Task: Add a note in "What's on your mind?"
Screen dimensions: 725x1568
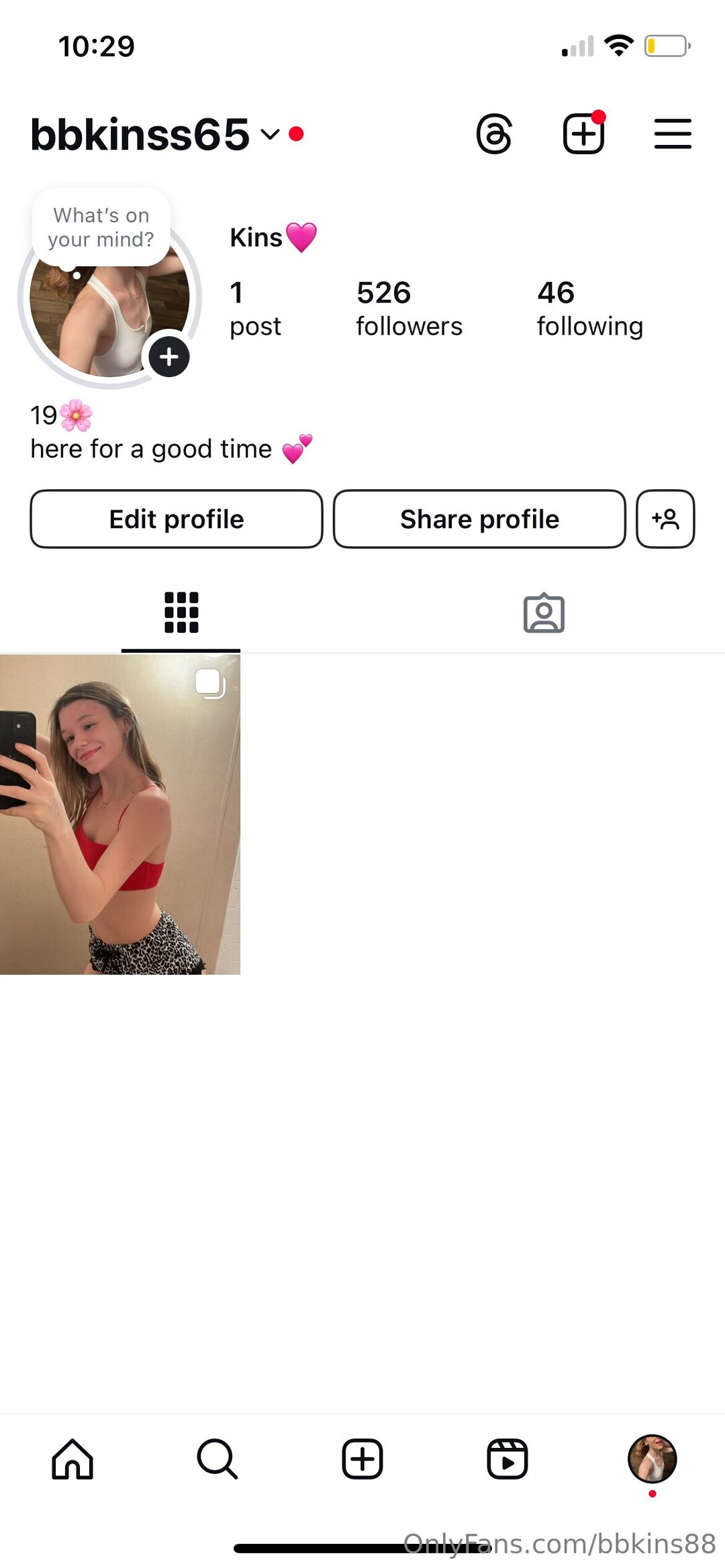Action: click(101, 227)
